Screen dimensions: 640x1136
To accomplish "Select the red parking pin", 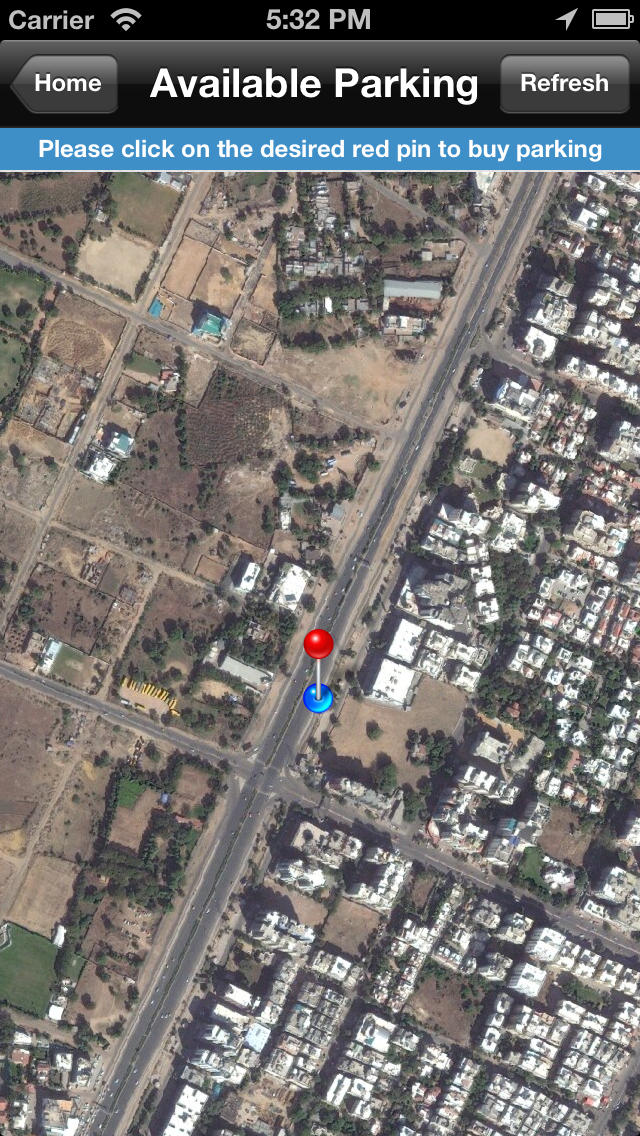I will tap(318, 644).
